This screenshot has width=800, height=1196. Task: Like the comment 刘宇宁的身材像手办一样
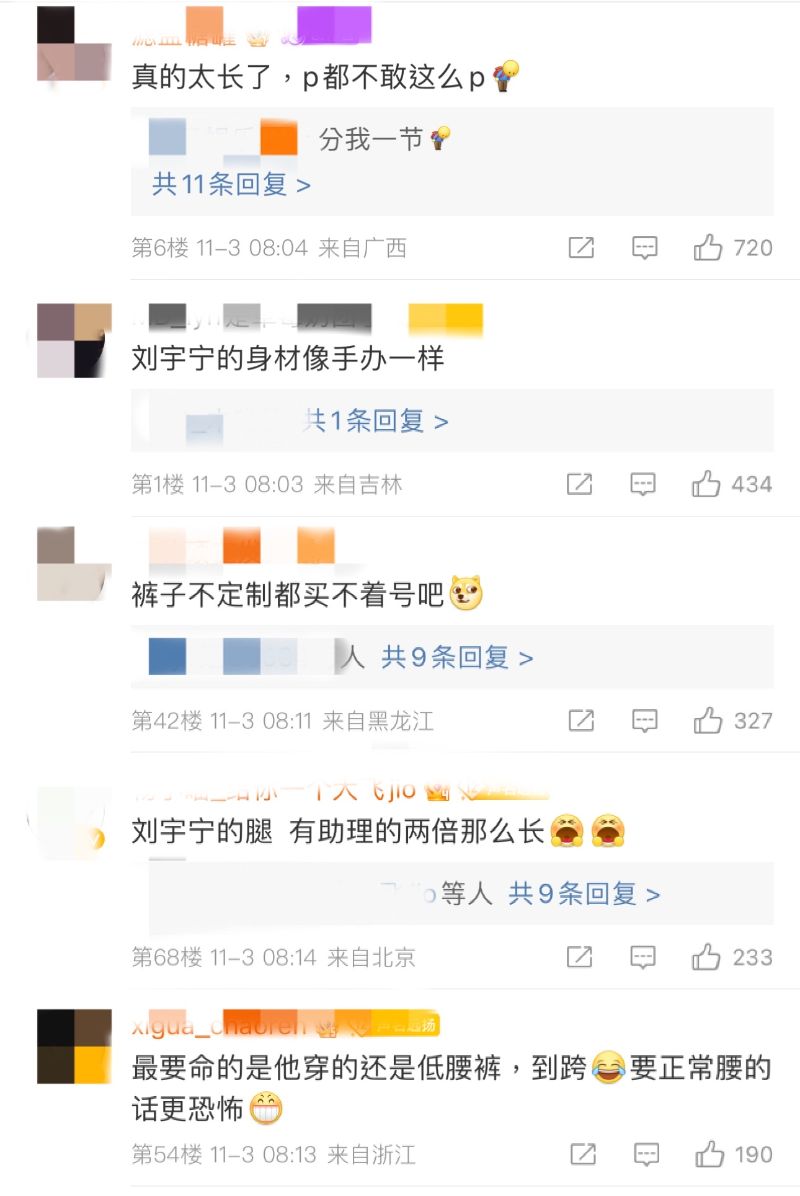[707, 484]
